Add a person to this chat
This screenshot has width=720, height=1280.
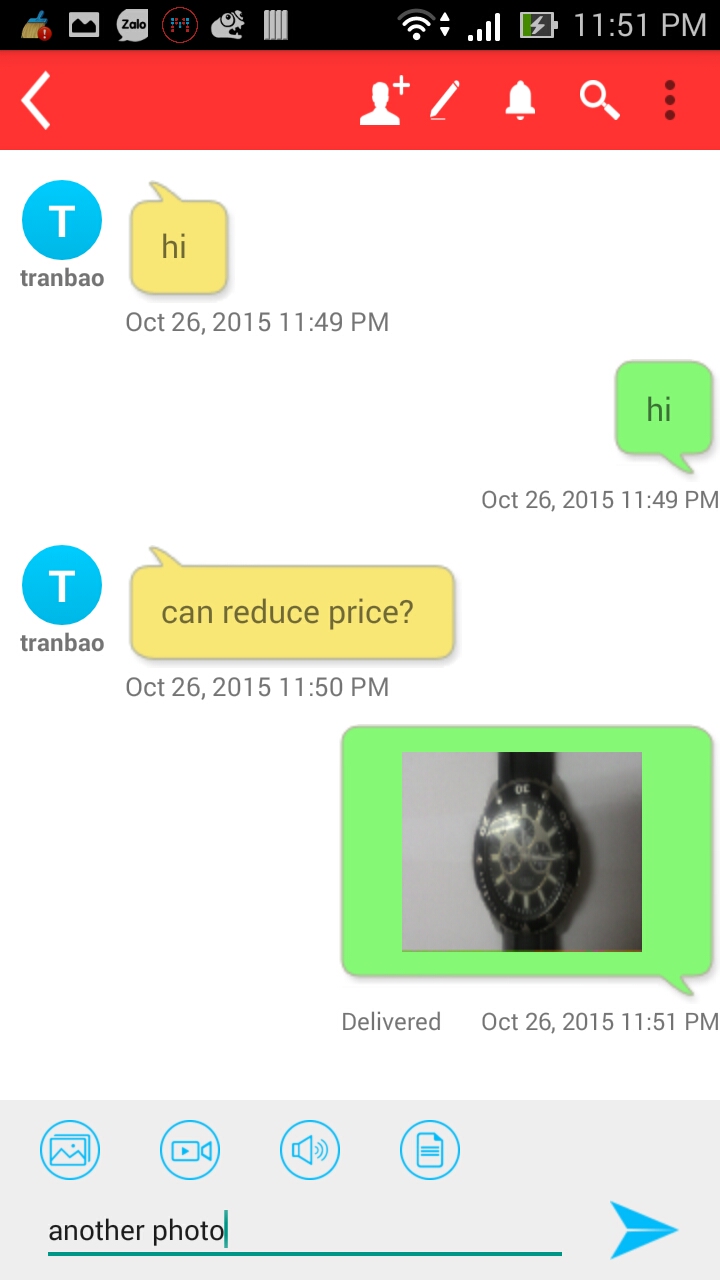[x=384, y=101]
